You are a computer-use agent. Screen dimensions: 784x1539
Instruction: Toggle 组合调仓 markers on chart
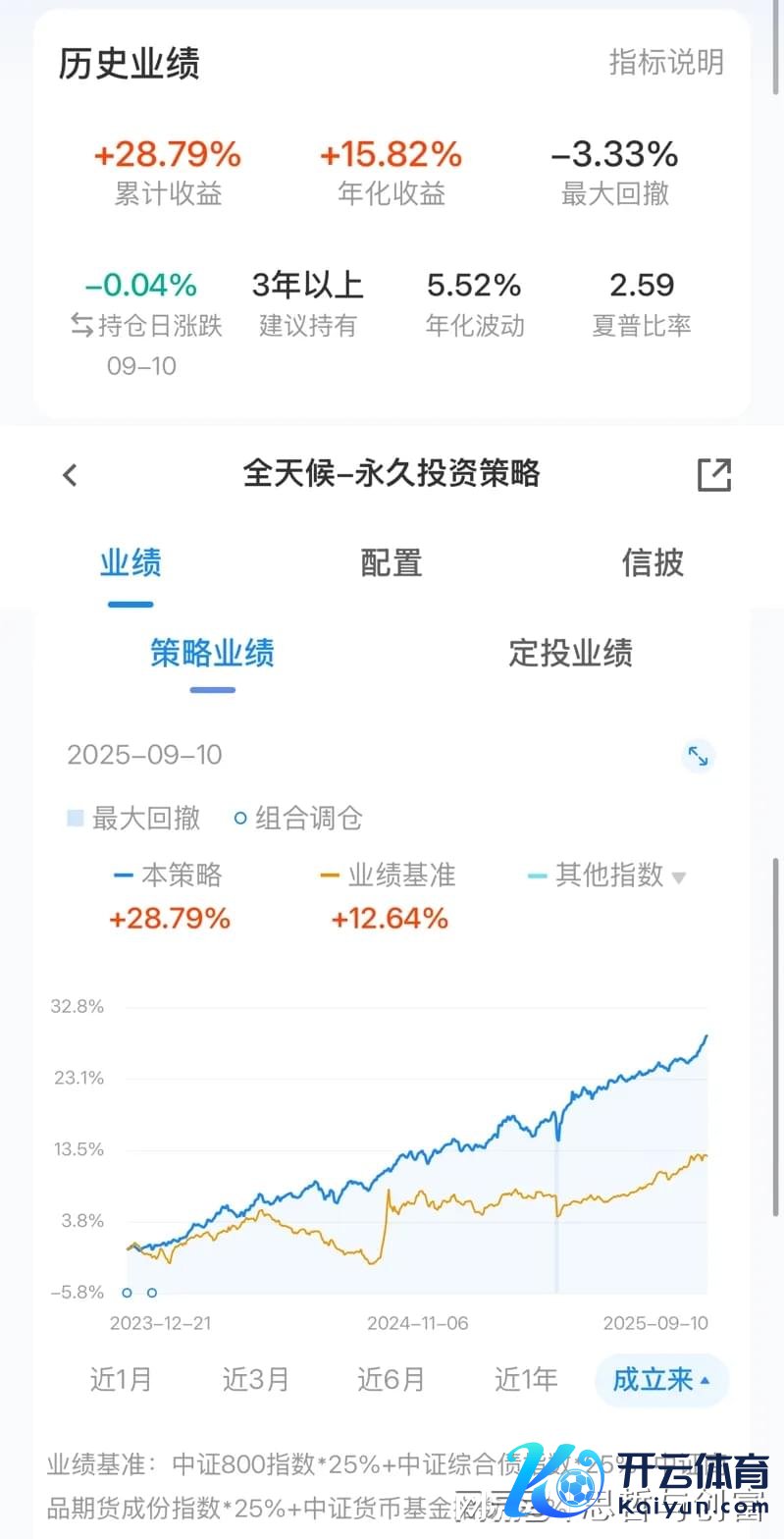[x=298, y=818]
